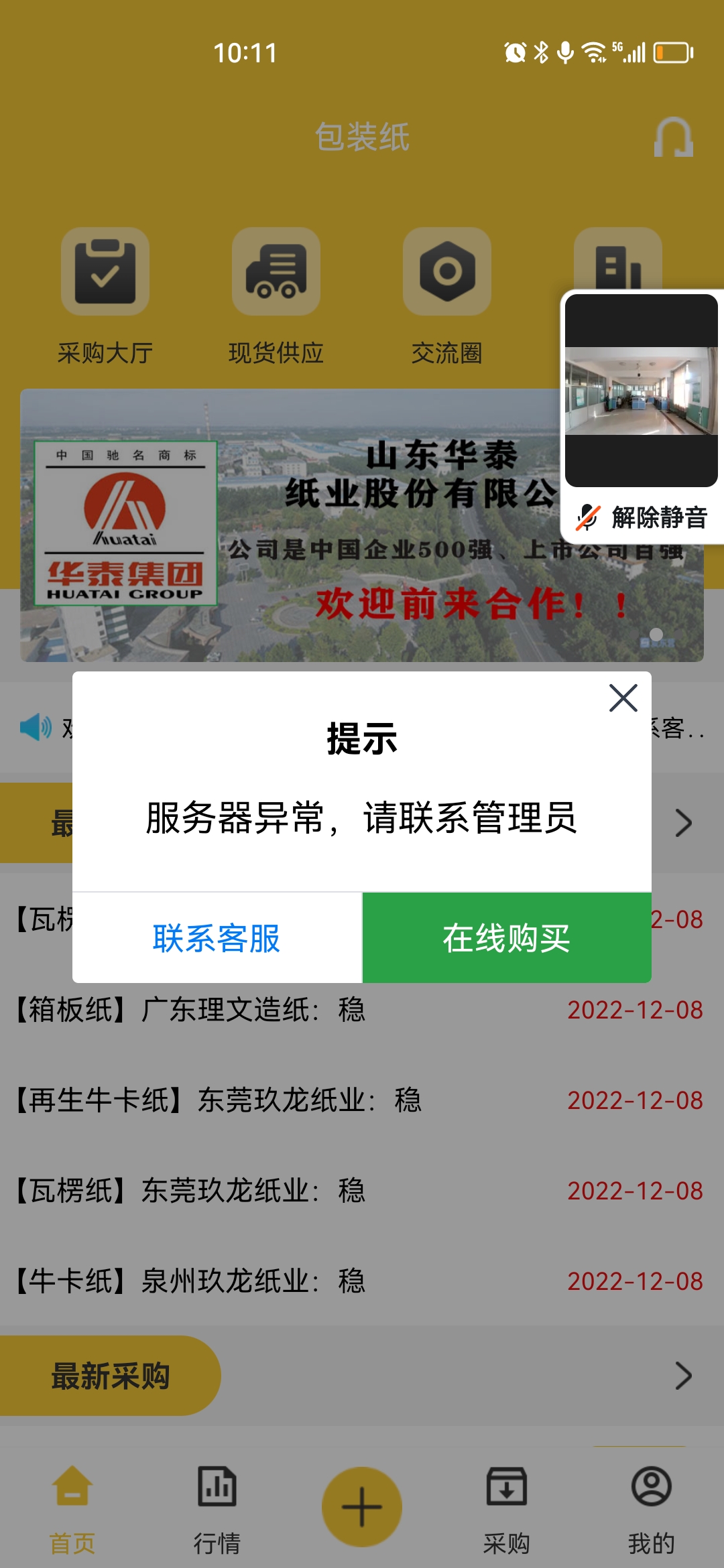View 再生牛卡纸 东莞玖龙纸业 update

pos(359,1100)
